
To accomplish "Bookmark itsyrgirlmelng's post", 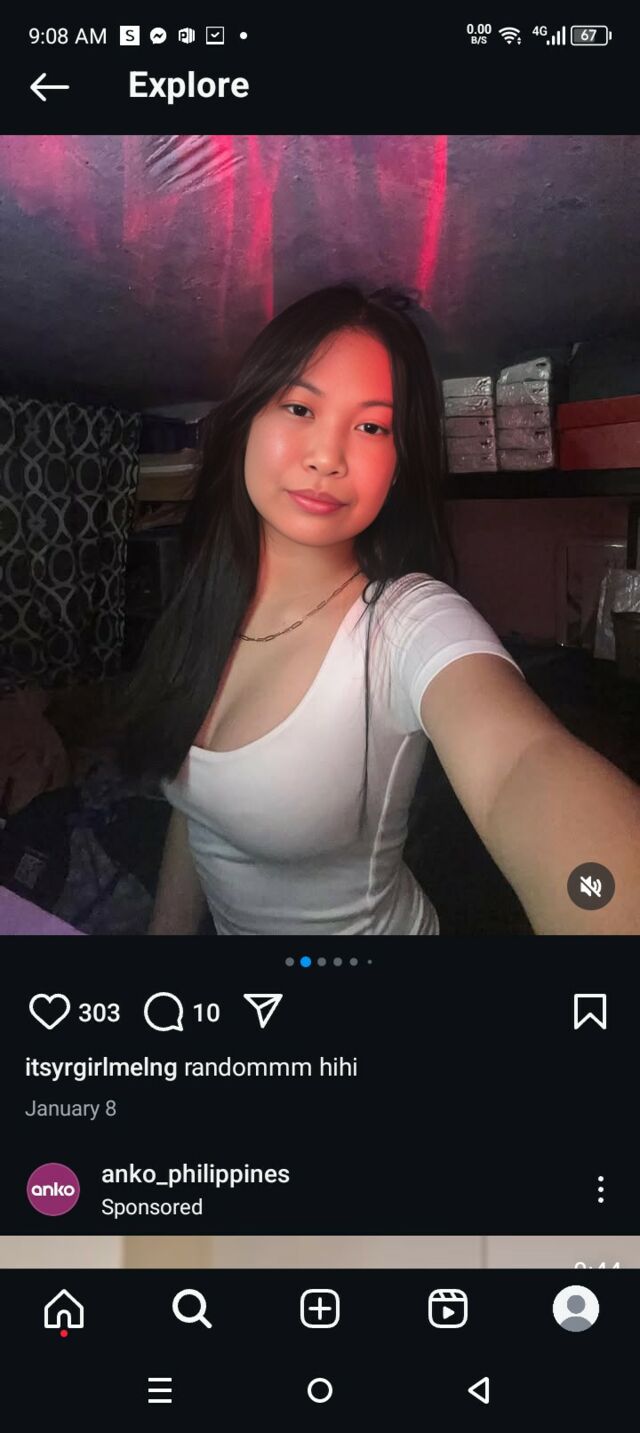I will pyautogui.click(x=590, y=1012).
